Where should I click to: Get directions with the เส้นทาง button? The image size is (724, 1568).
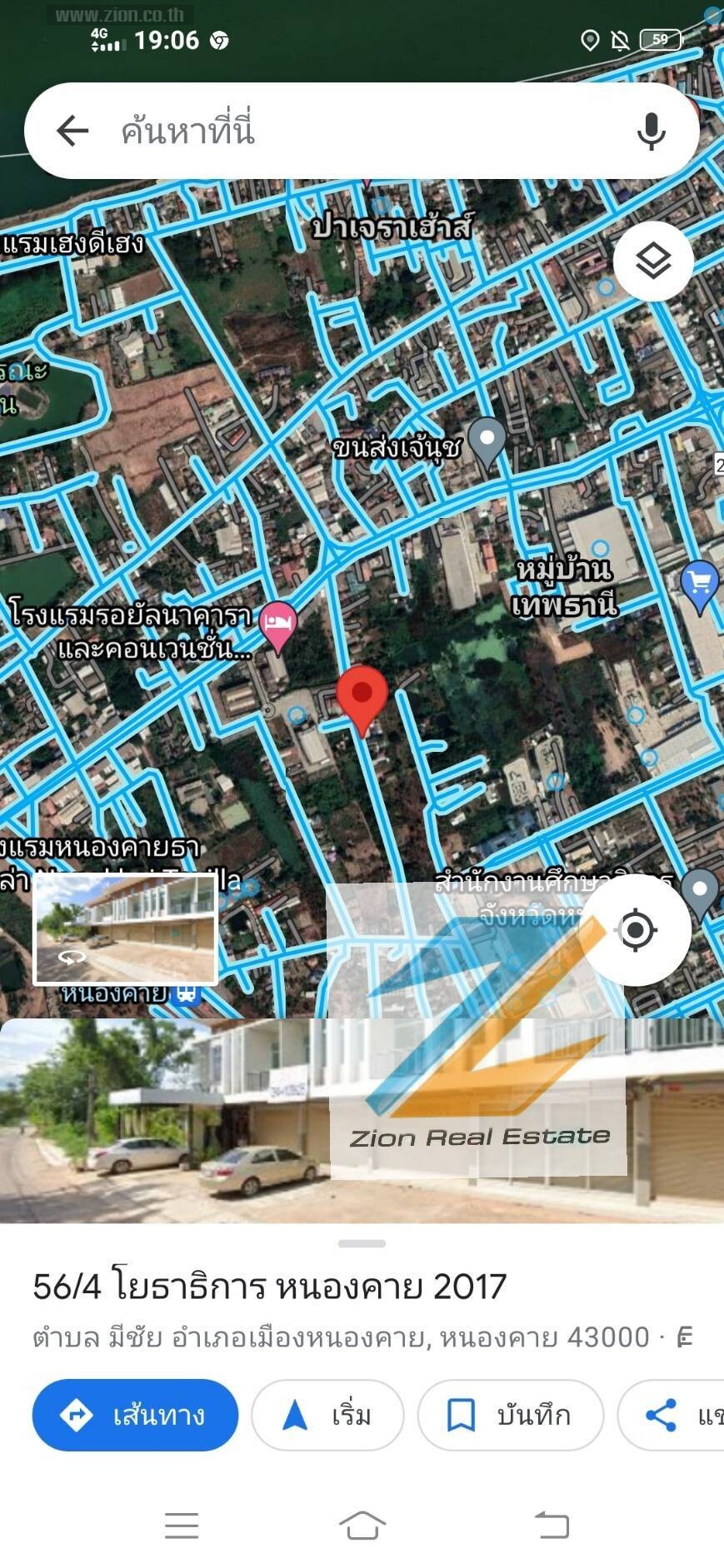(x=135, y=1415)
